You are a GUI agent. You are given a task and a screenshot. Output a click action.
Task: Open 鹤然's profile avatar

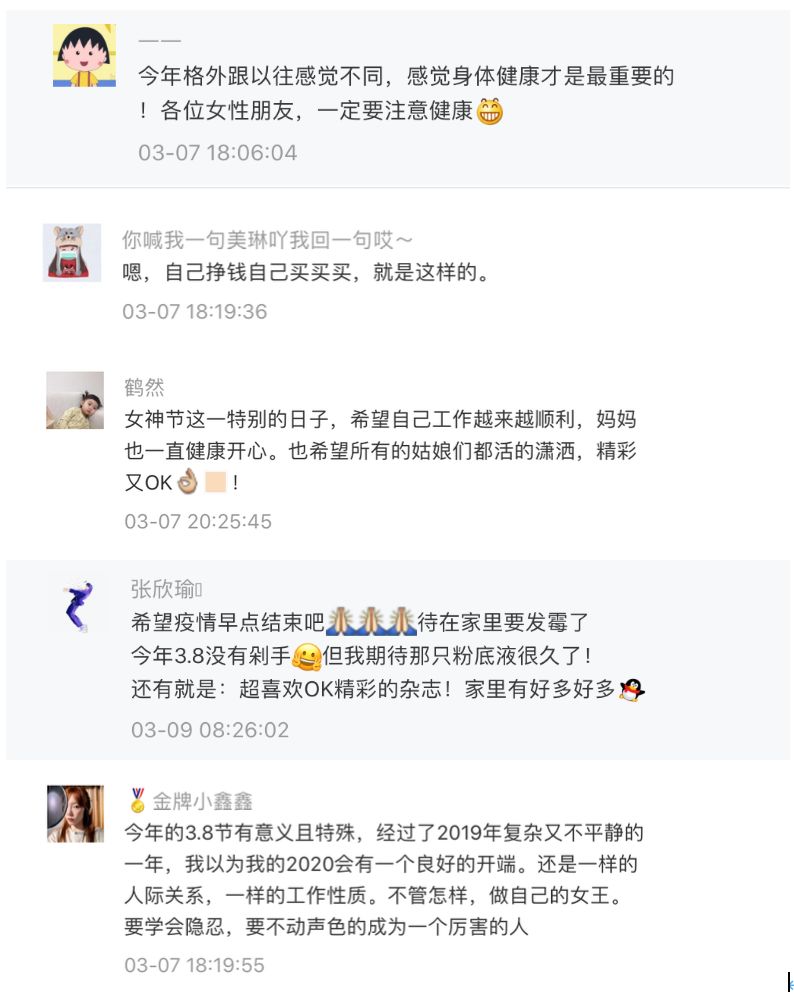(73, 399)
